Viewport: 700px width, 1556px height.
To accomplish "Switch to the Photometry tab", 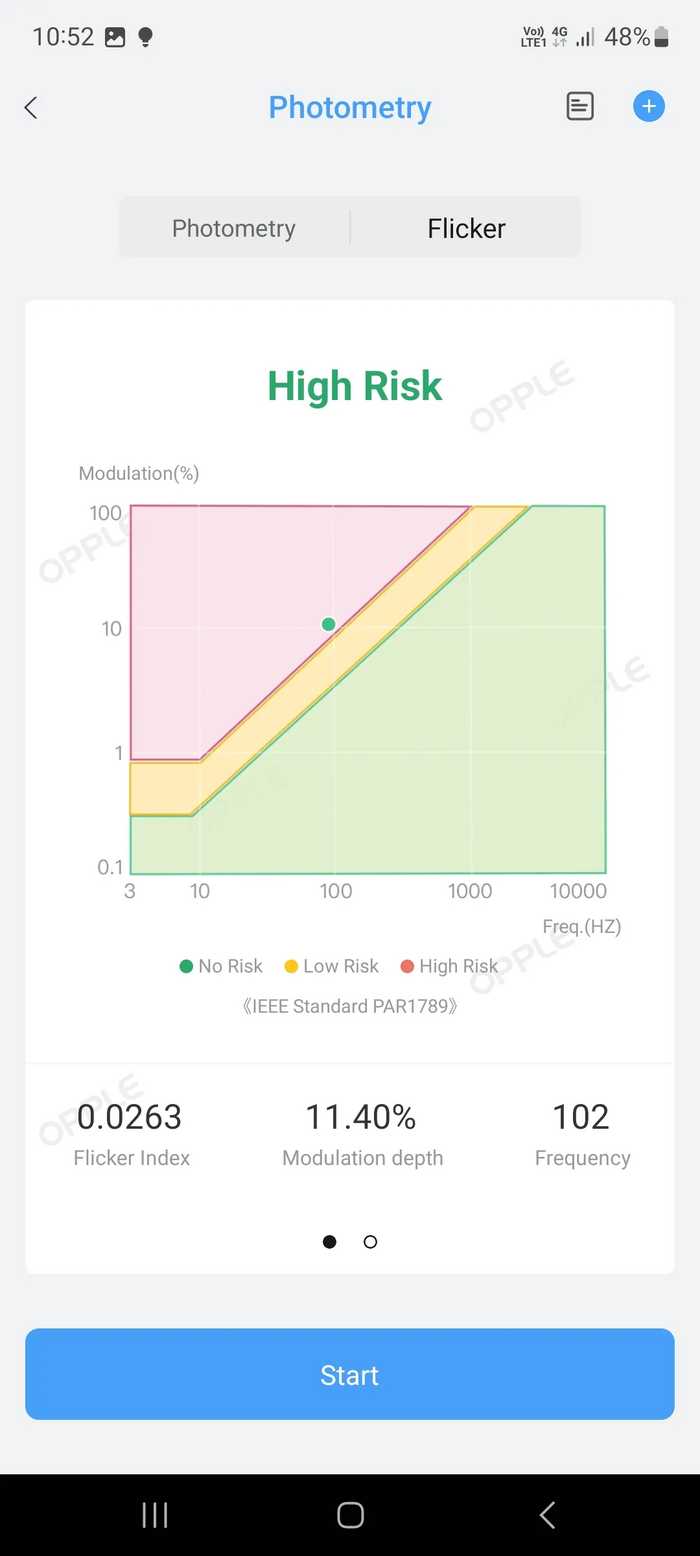I will tap(234, 228).
